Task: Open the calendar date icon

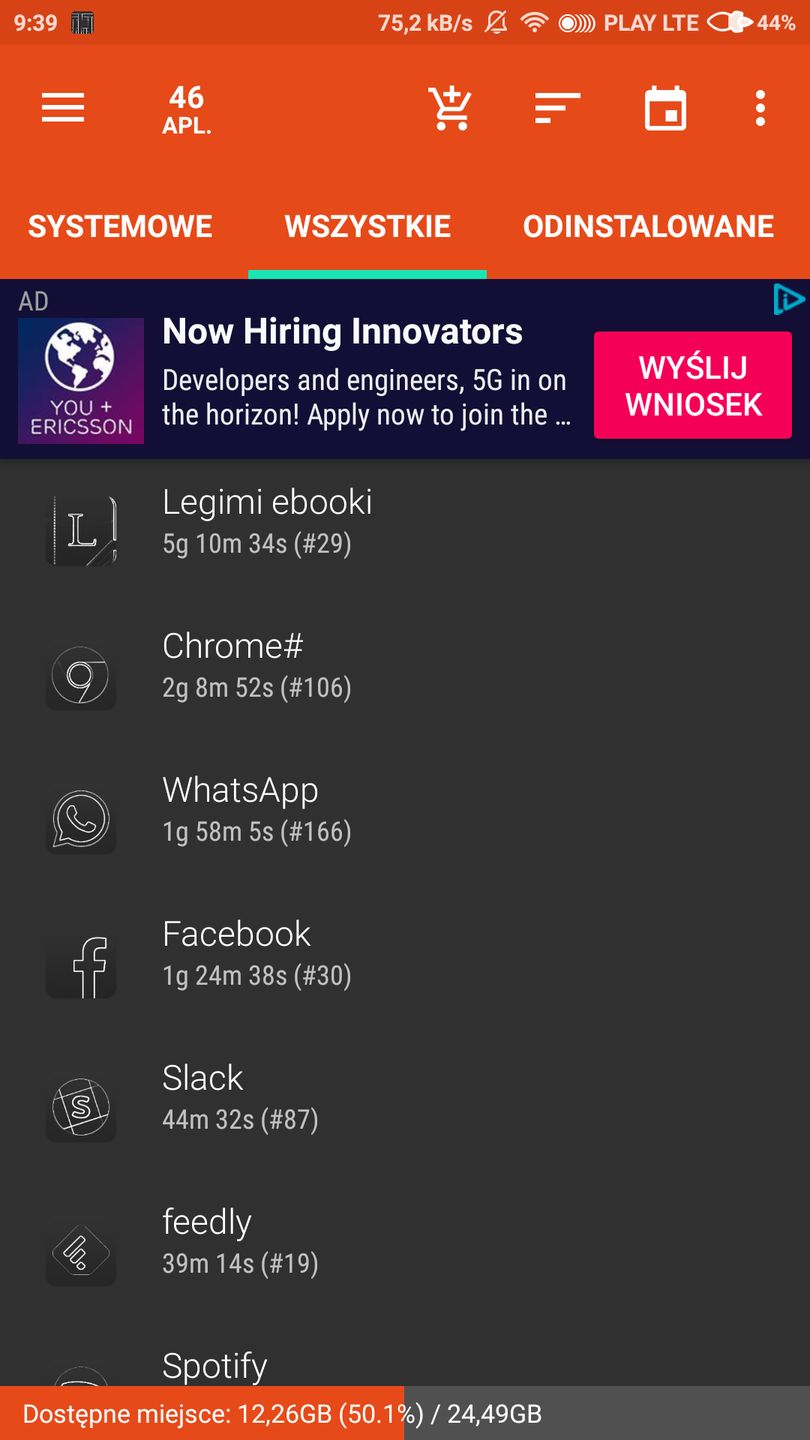Action: tap(665, 108)
